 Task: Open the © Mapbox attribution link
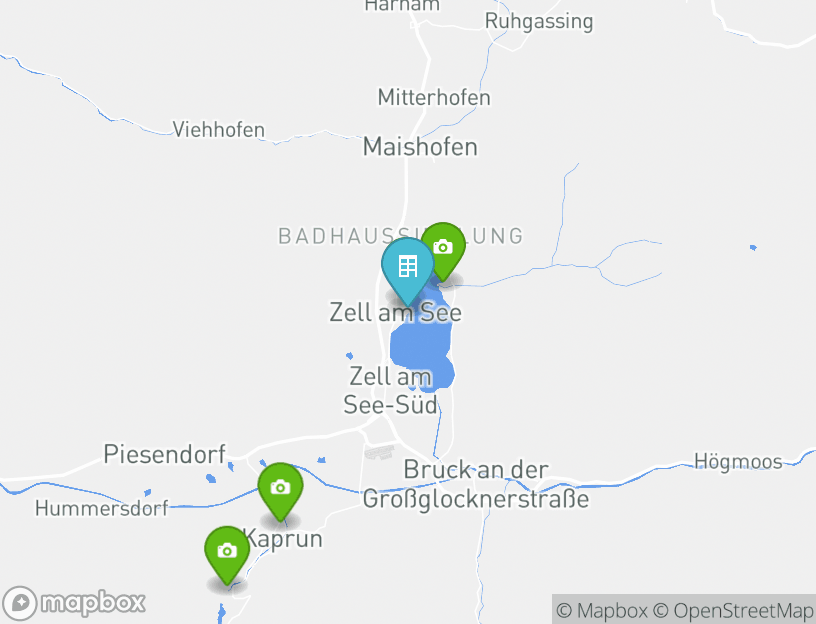602,610
